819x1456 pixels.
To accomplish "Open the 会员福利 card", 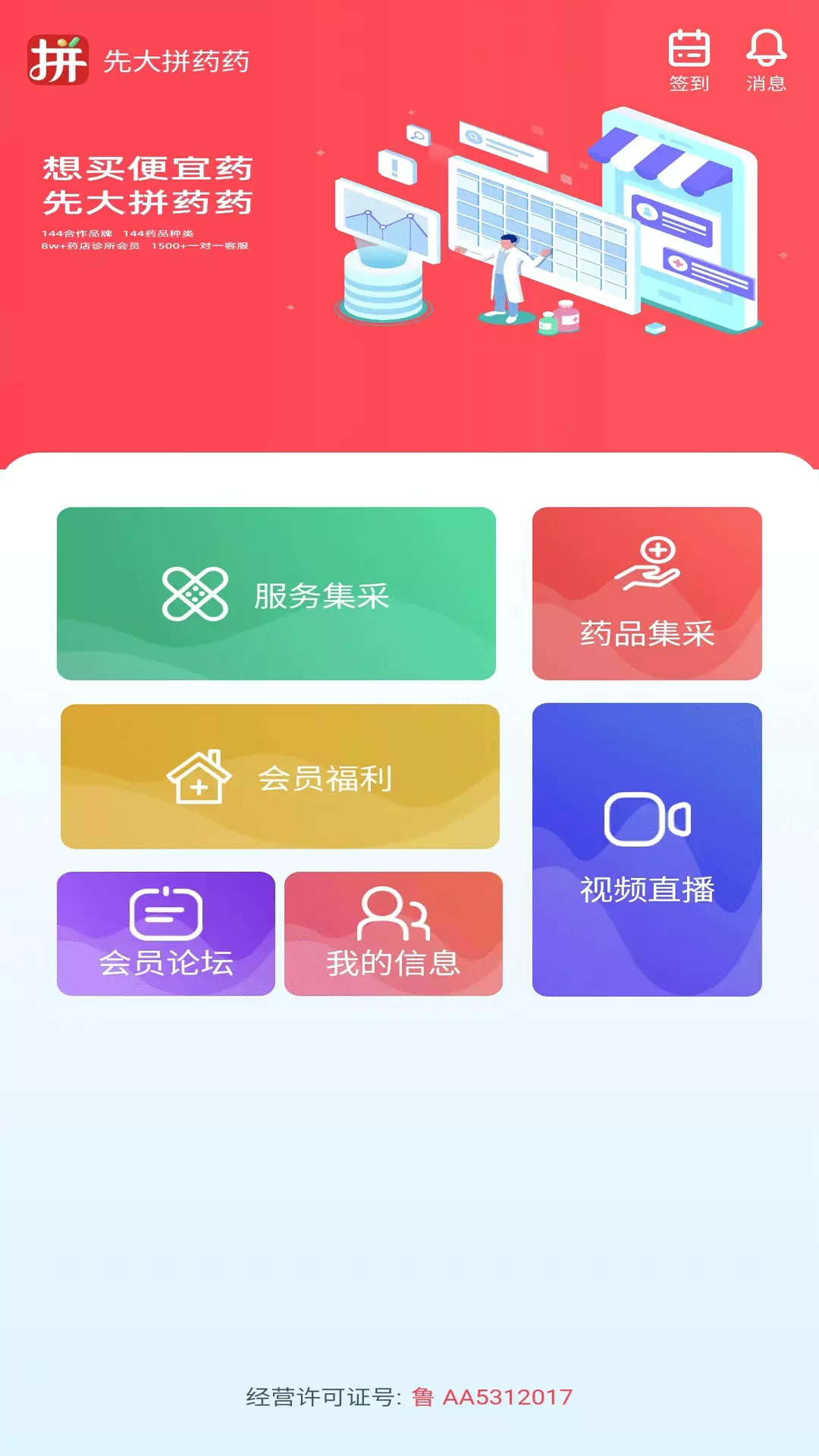I will click(x=280, y=777).
